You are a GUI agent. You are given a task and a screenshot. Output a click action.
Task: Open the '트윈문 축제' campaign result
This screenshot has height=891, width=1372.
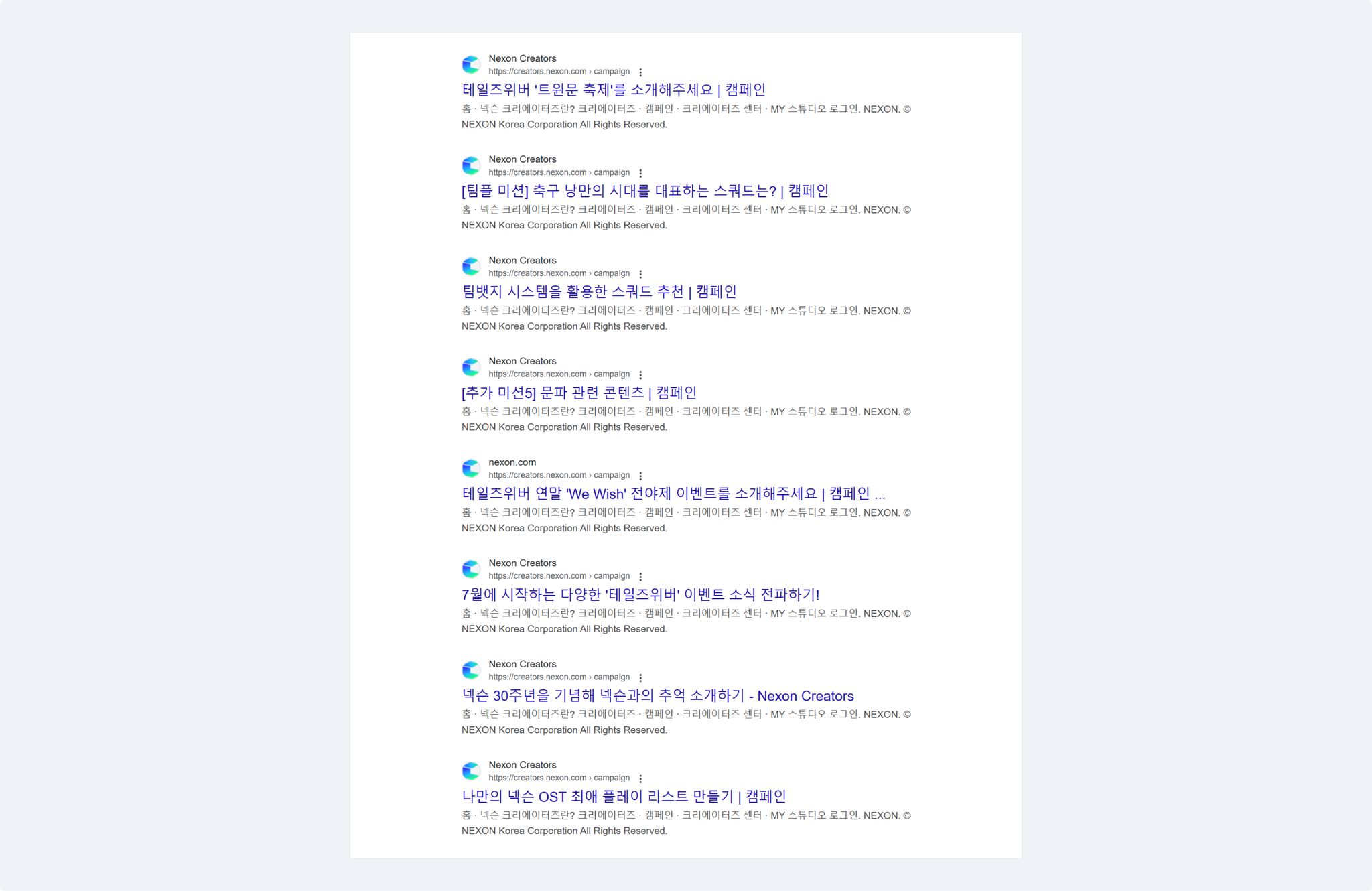613,90
